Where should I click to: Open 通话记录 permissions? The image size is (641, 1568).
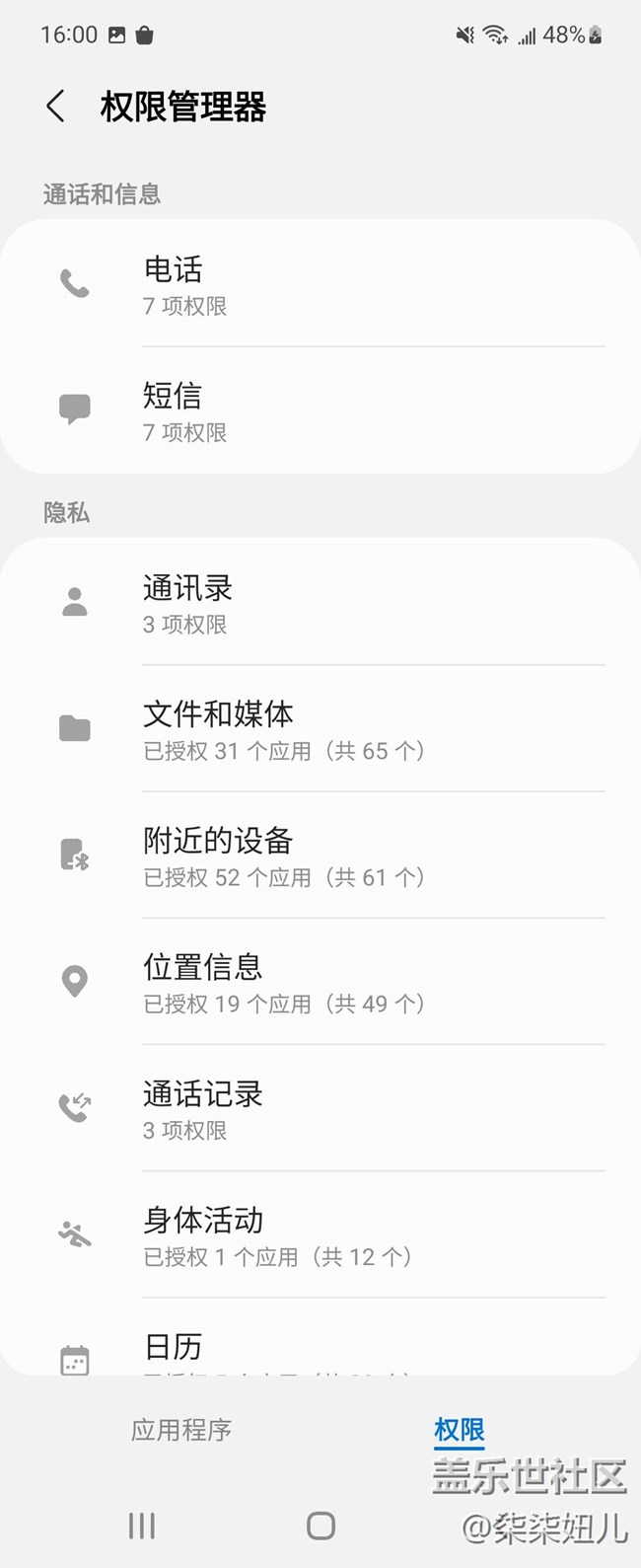[320, 1108]
